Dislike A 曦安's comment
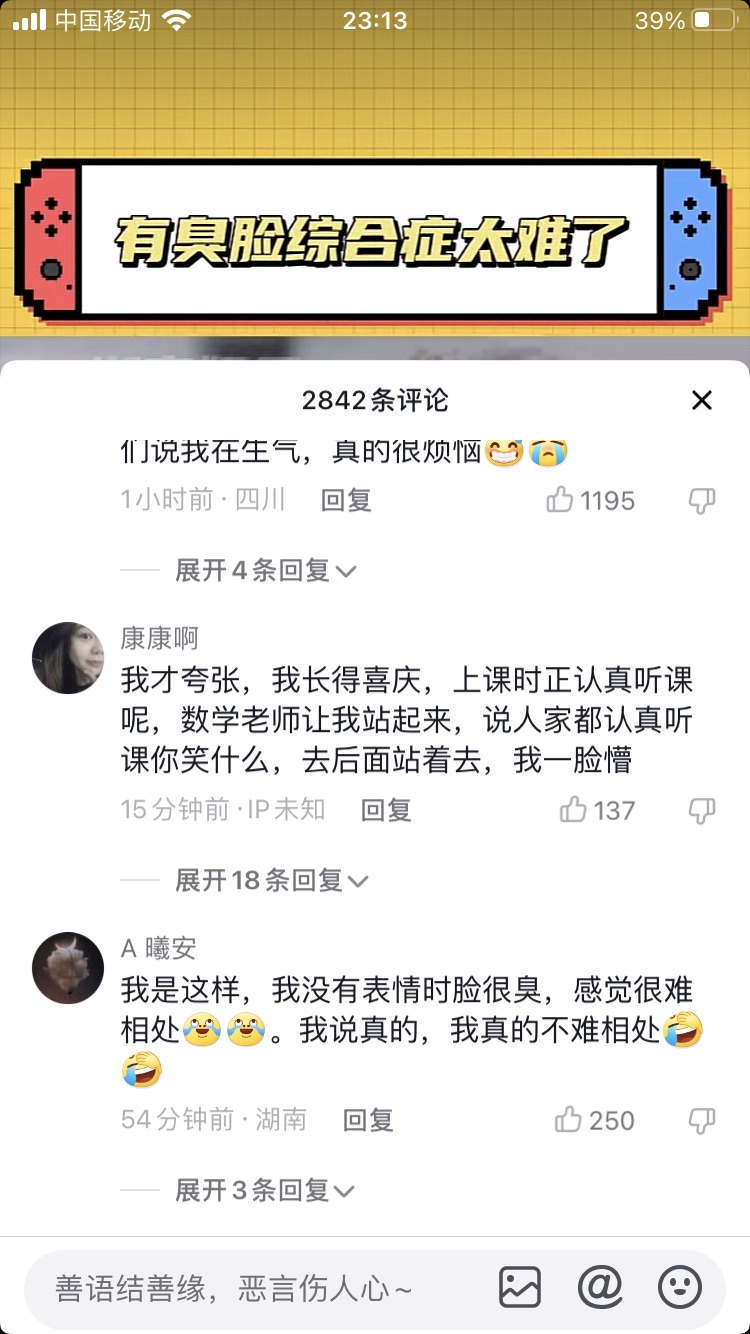Viewport: 750px width, 1334px height. [702, 1120]
